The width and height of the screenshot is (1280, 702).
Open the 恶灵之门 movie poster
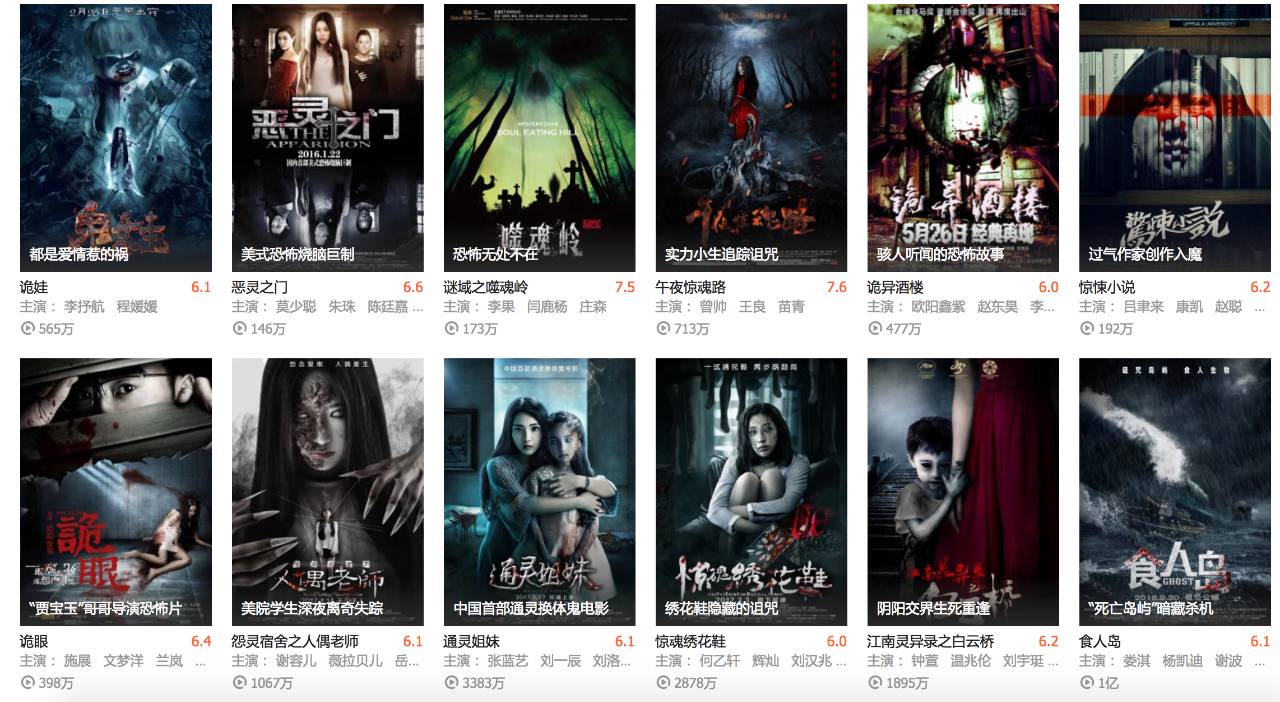[x=328, y=137]
